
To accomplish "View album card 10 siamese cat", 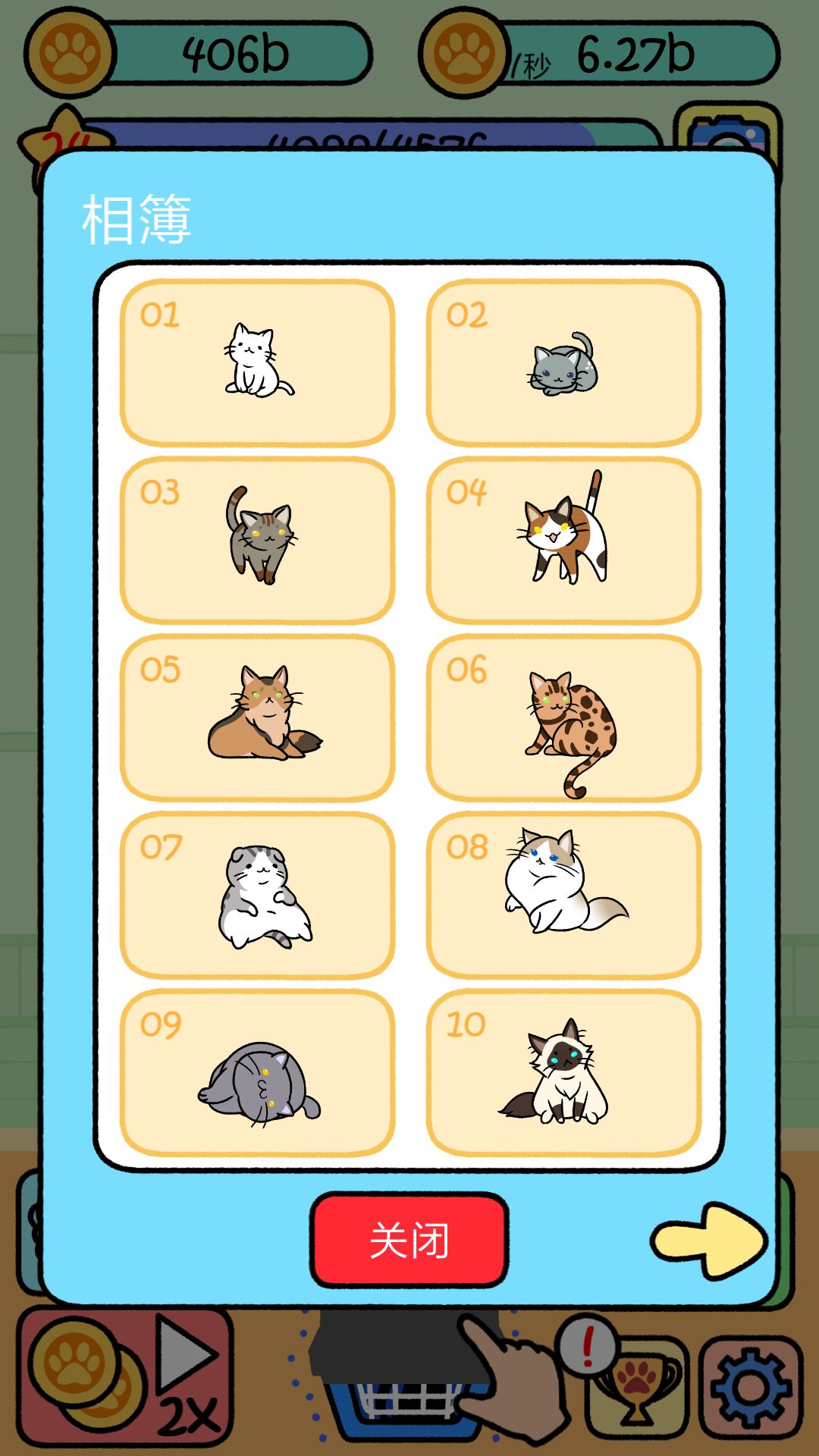I will (563, 1072).
